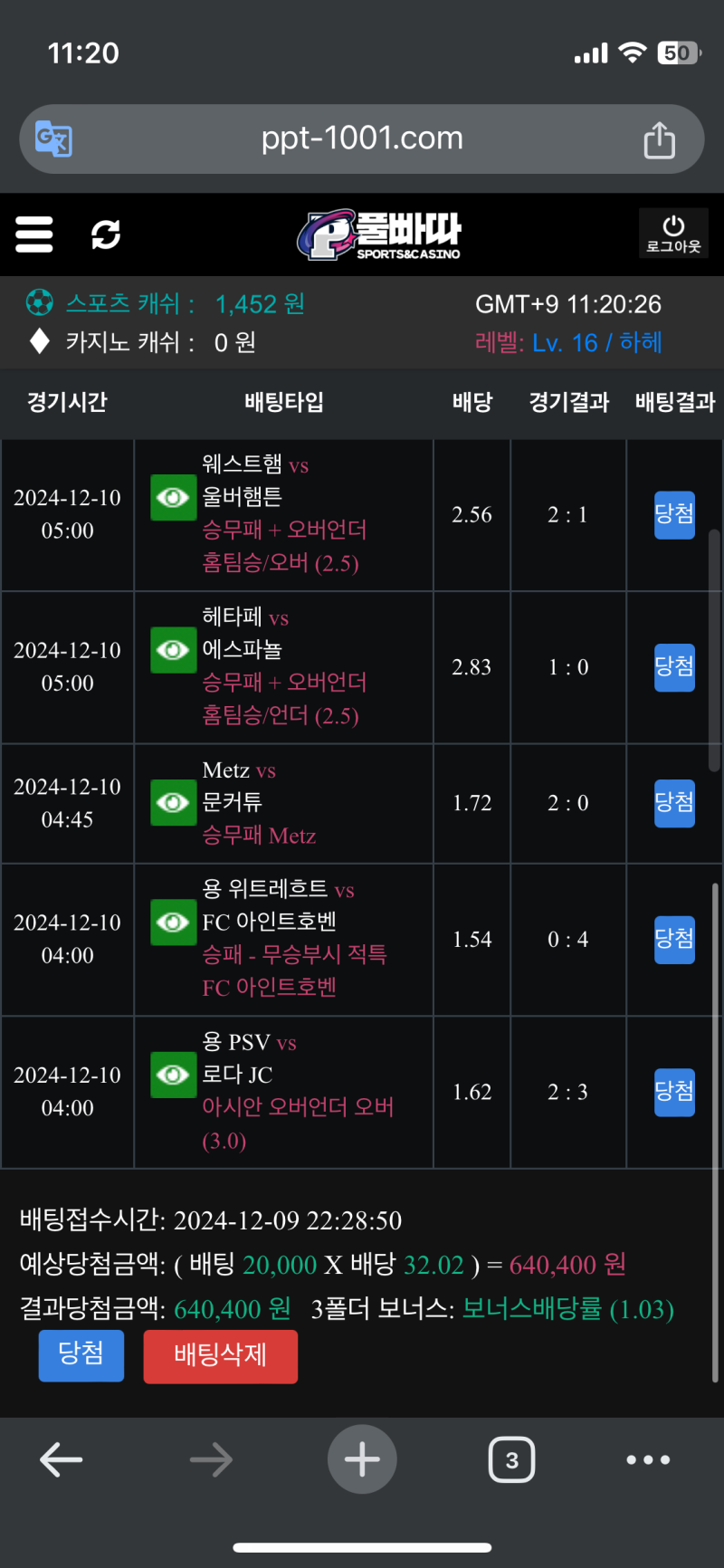Open the page translate icon
Screen dimensions: 724x1568
coord(53,139)
